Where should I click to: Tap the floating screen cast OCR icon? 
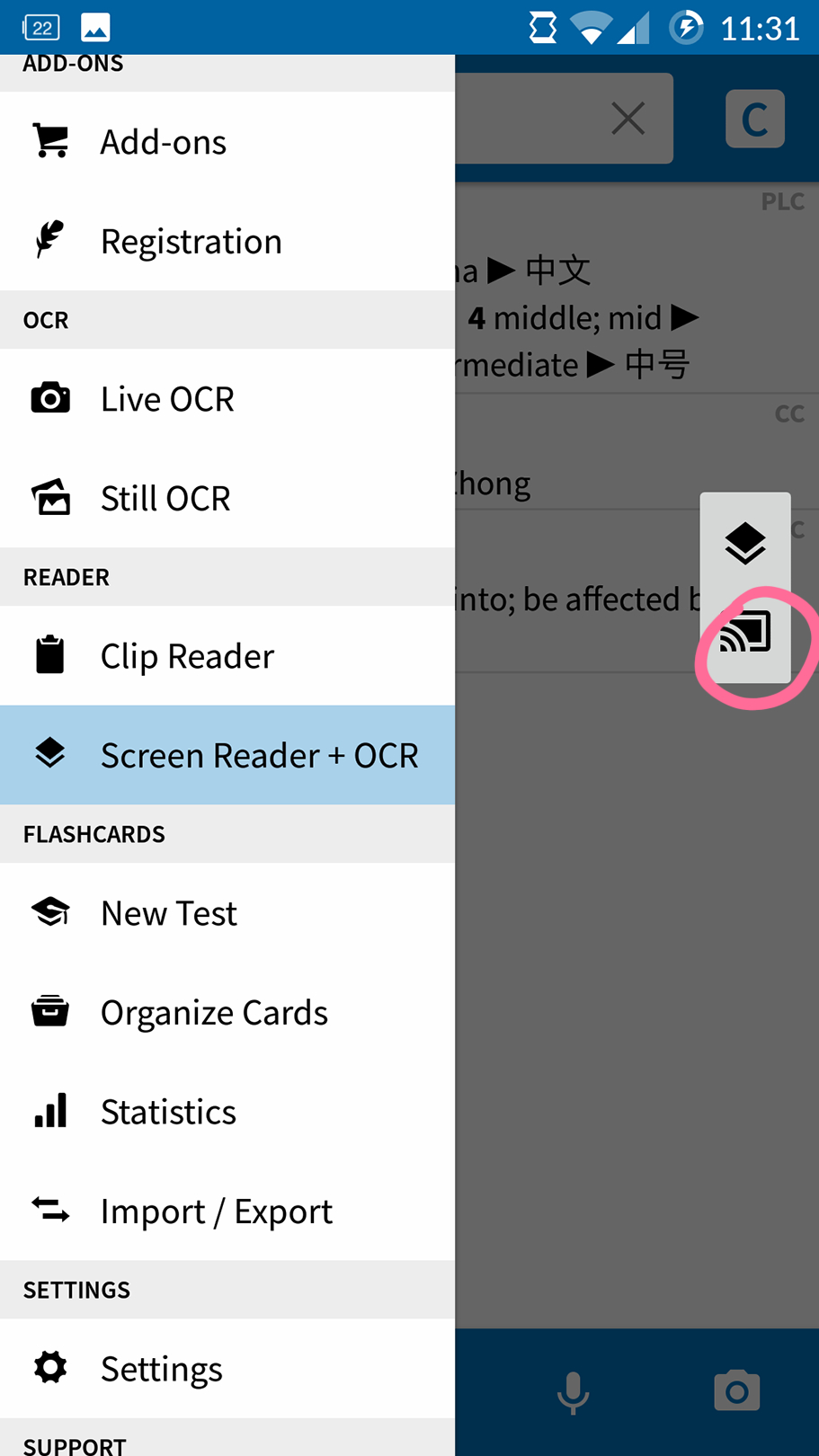click(745, 632)
